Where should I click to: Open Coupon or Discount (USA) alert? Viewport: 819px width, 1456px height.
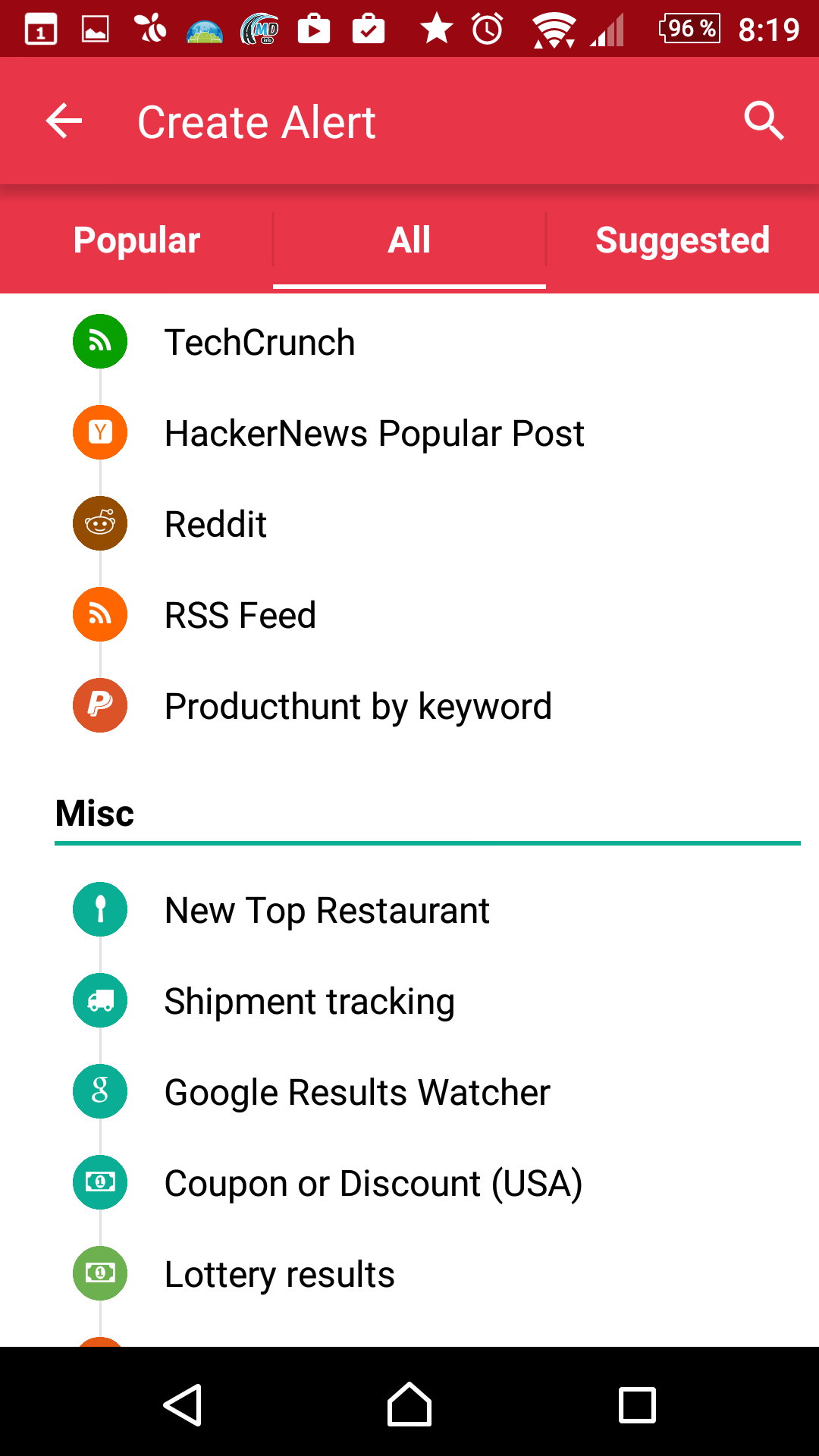coord(409,1183)
